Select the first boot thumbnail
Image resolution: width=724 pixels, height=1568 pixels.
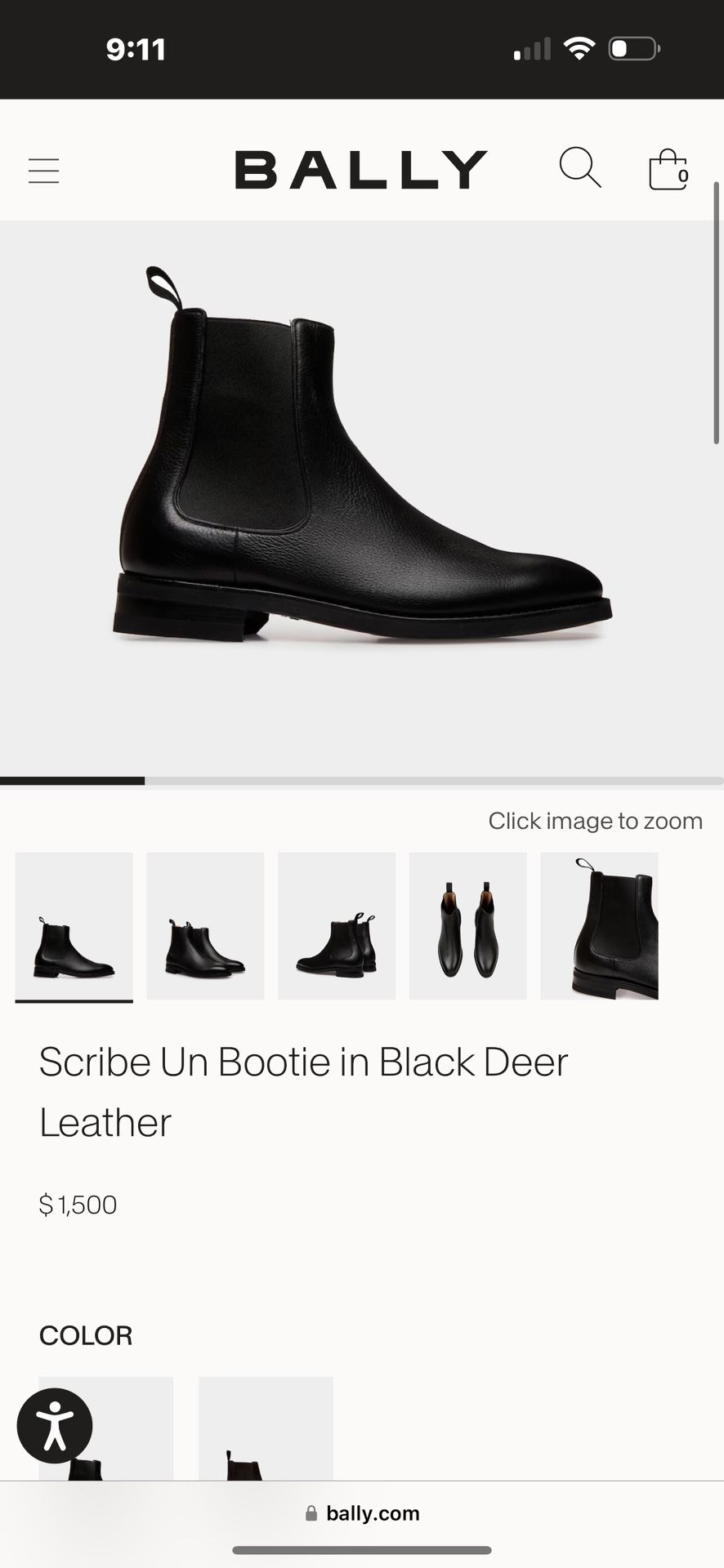pyautogui.click(x=73, y=926)
